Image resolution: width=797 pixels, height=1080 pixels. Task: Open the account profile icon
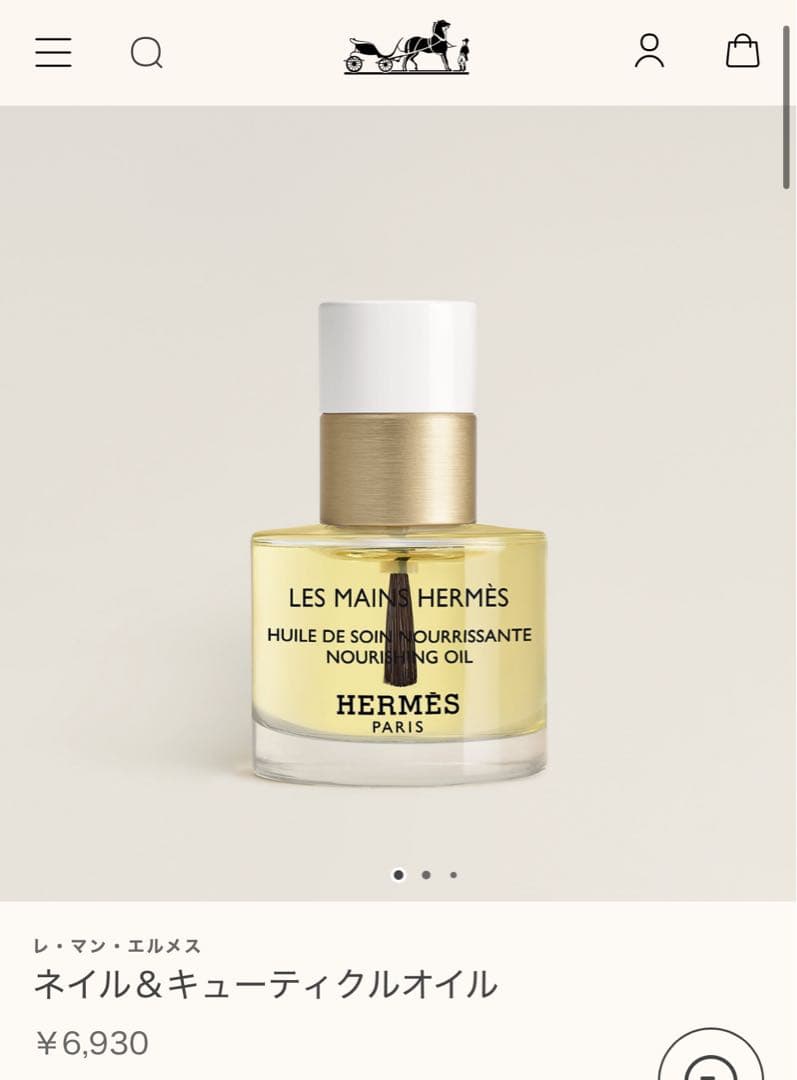(x=649, y=51)
